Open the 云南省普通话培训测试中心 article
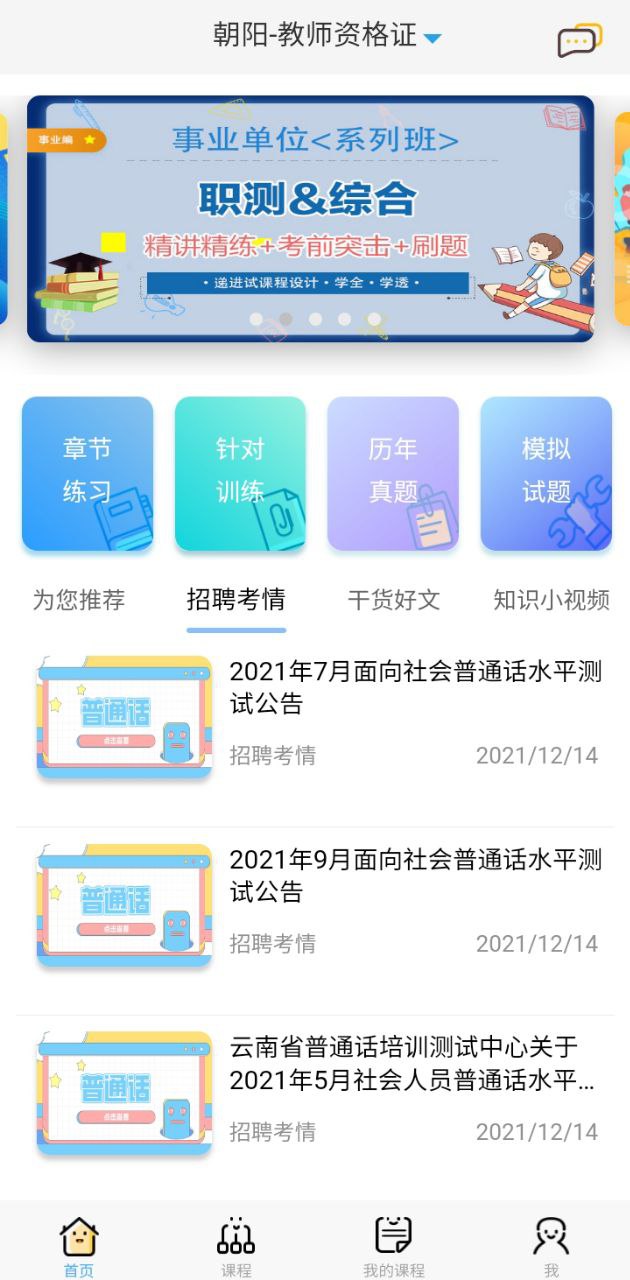 [416, 1064]
